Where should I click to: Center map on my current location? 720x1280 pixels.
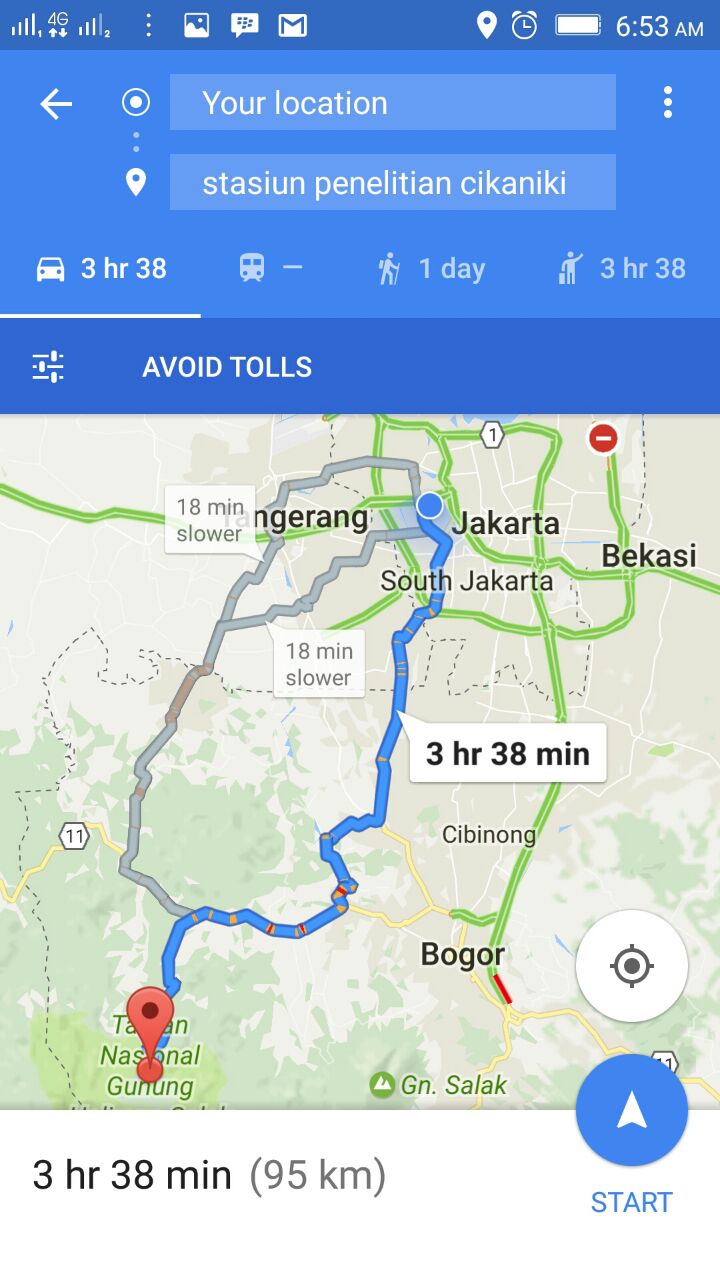coord(631,966)
